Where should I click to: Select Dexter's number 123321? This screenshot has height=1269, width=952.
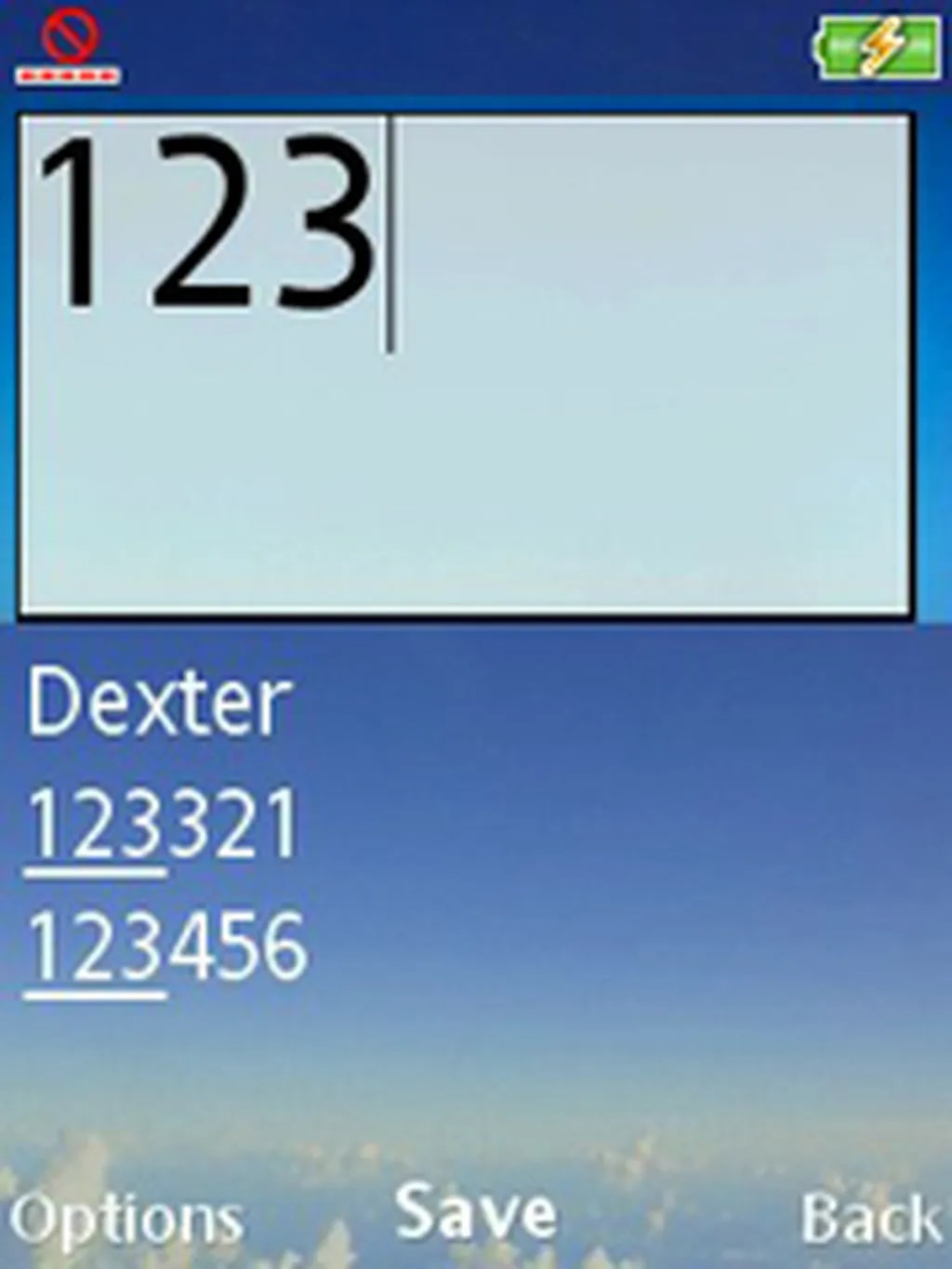tap(164, 824)
